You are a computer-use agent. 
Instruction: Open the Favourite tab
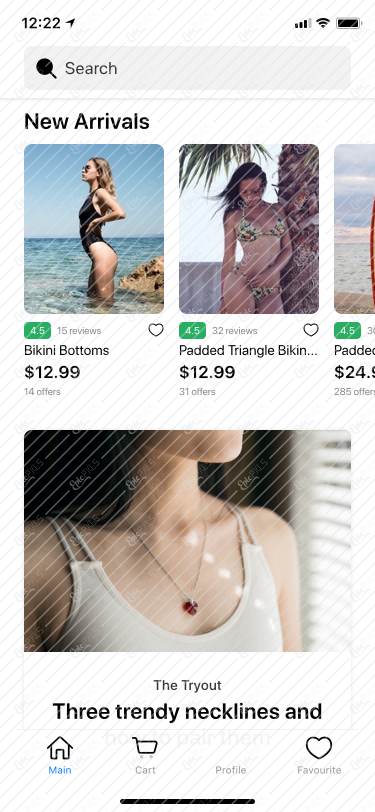(319, 756)
